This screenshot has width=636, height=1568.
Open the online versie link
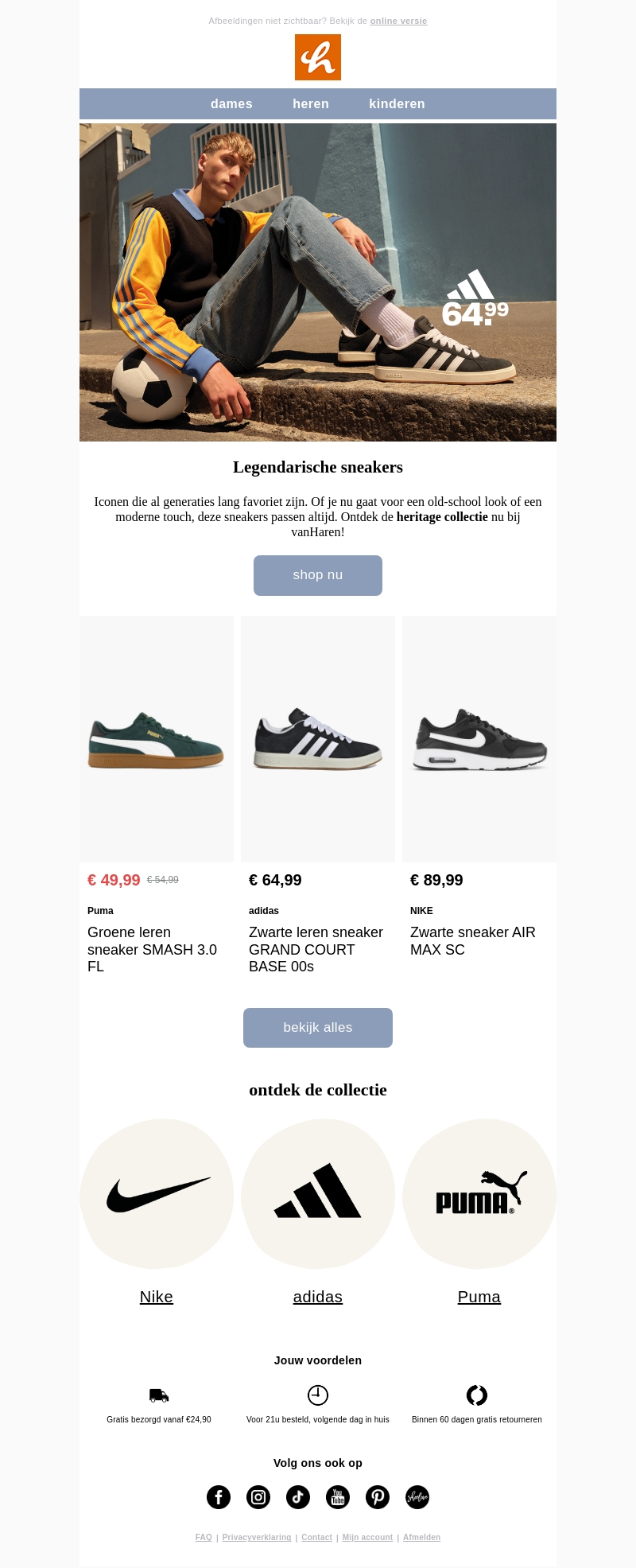pyautogui.click(x=398, y=21)
